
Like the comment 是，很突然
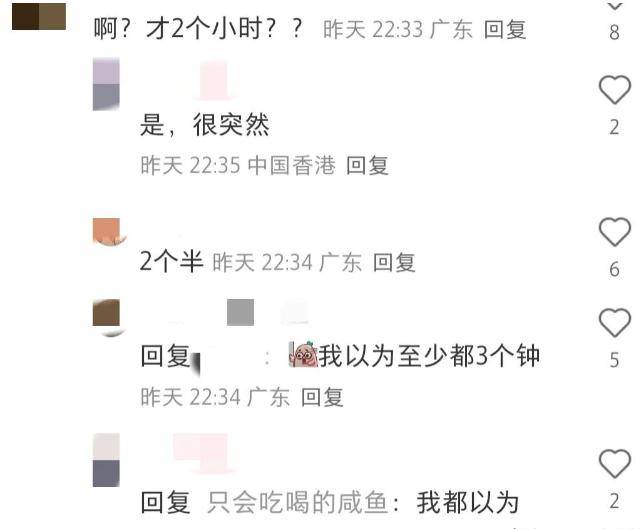[614, 92]
